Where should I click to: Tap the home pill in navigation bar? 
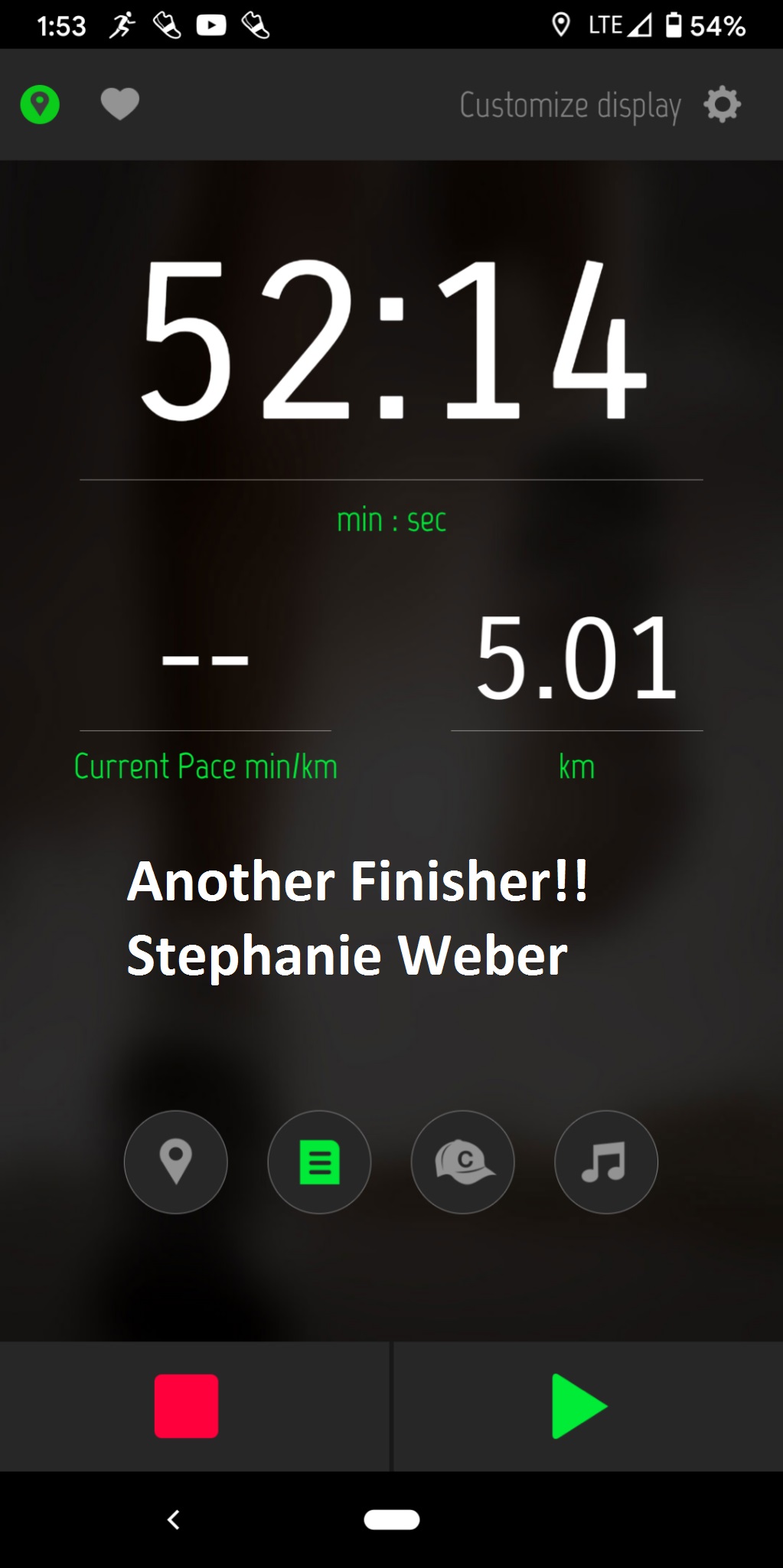coord(392,1520)
